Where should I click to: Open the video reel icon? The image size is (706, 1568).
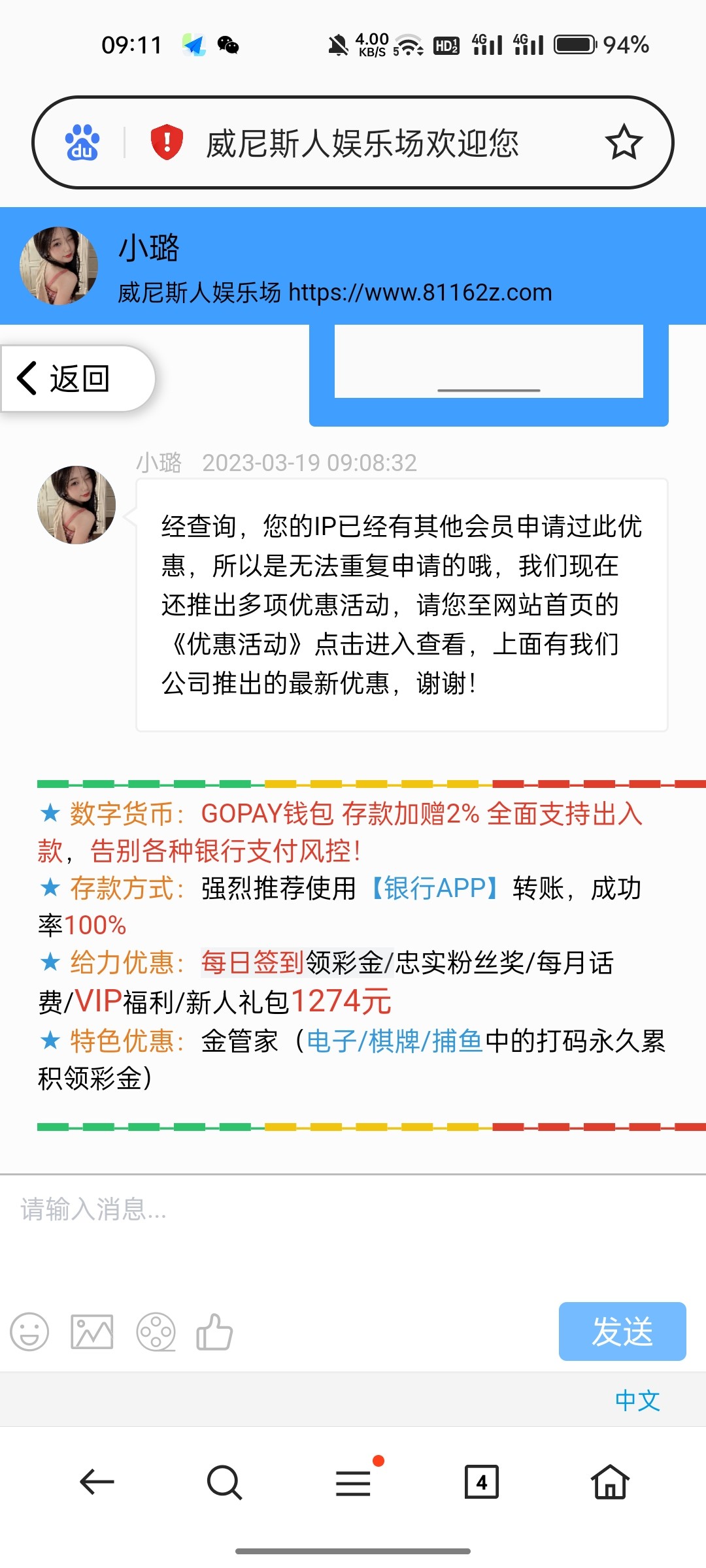pyautogui.click(x=156, y=1331)
